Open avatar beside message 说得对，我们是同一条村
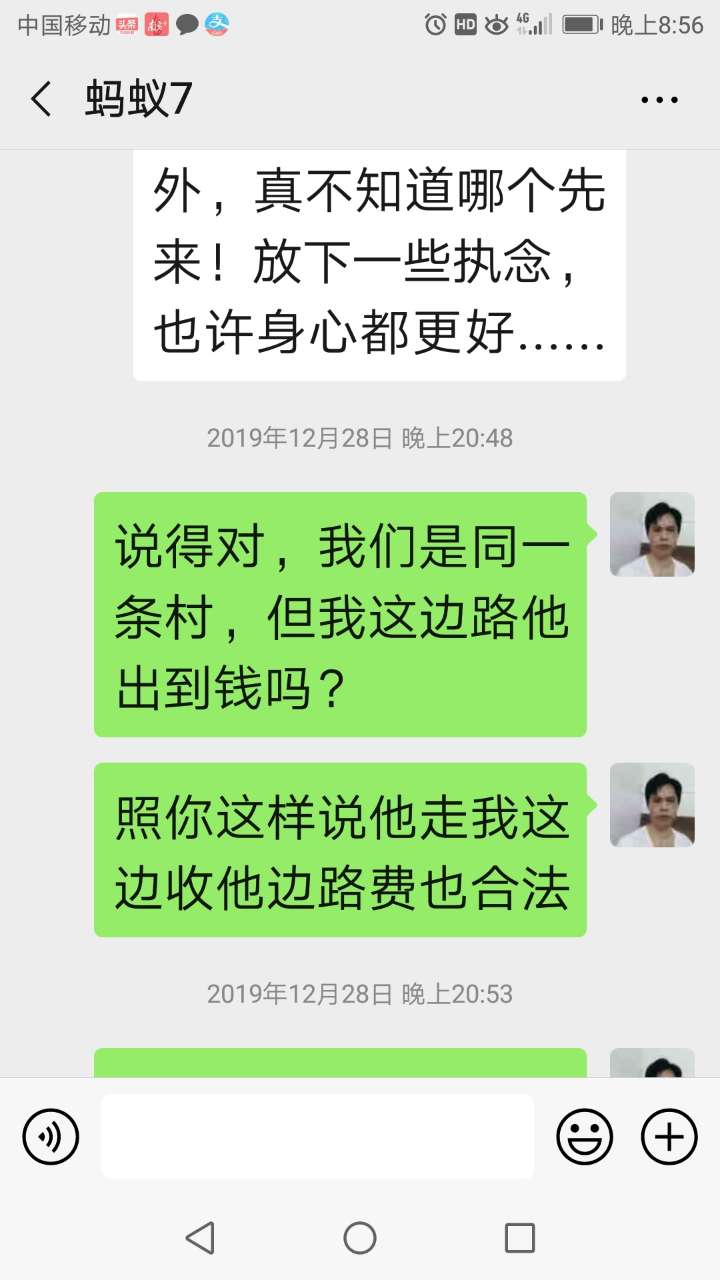This screenshot has height=1280, width=720. [x=652, y=534]
